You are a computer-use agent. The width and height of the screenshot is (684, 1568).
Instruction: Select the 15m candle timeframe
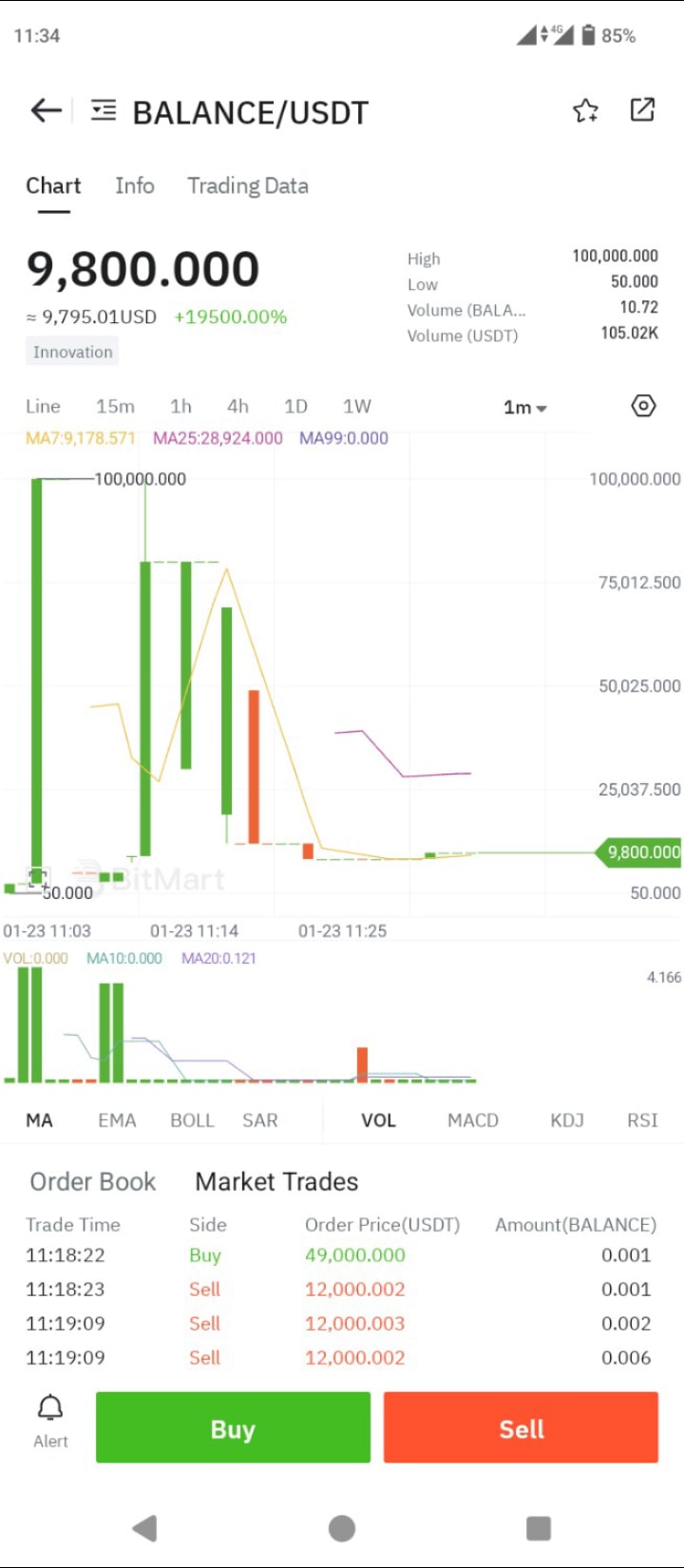[x=115, y=406]
